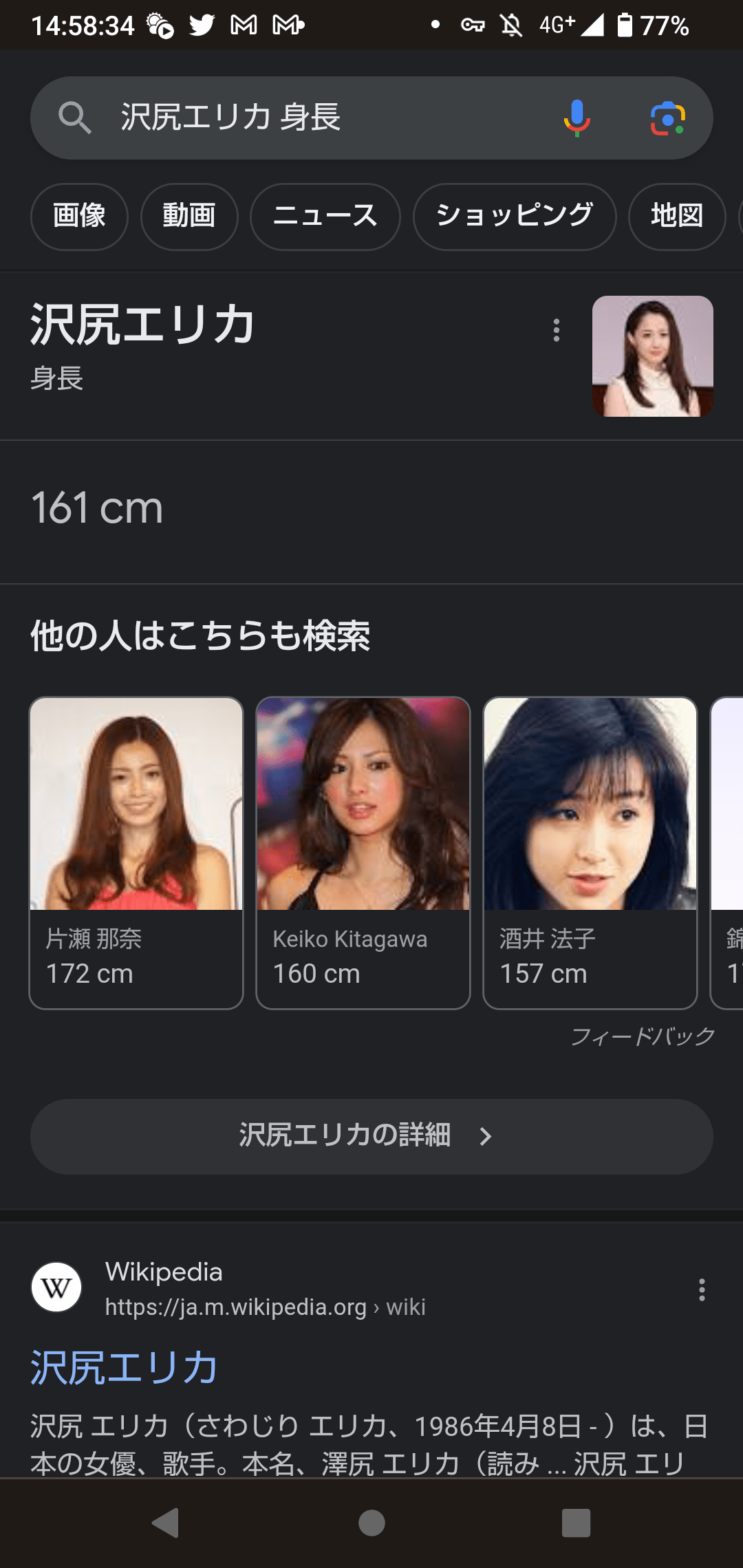Start voice search with the microphone

tap(577, 118)
